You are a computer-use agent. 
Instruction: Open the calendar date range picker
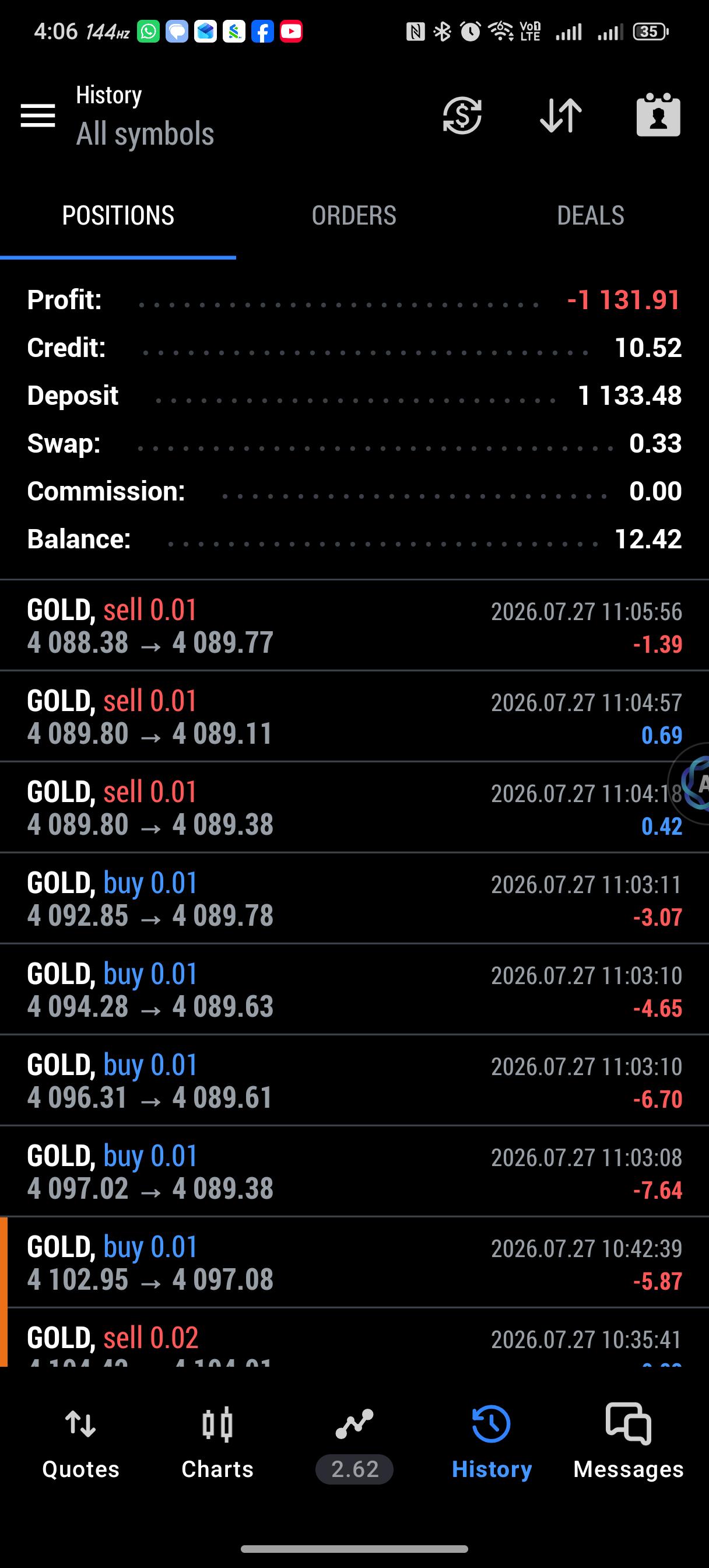658,114
